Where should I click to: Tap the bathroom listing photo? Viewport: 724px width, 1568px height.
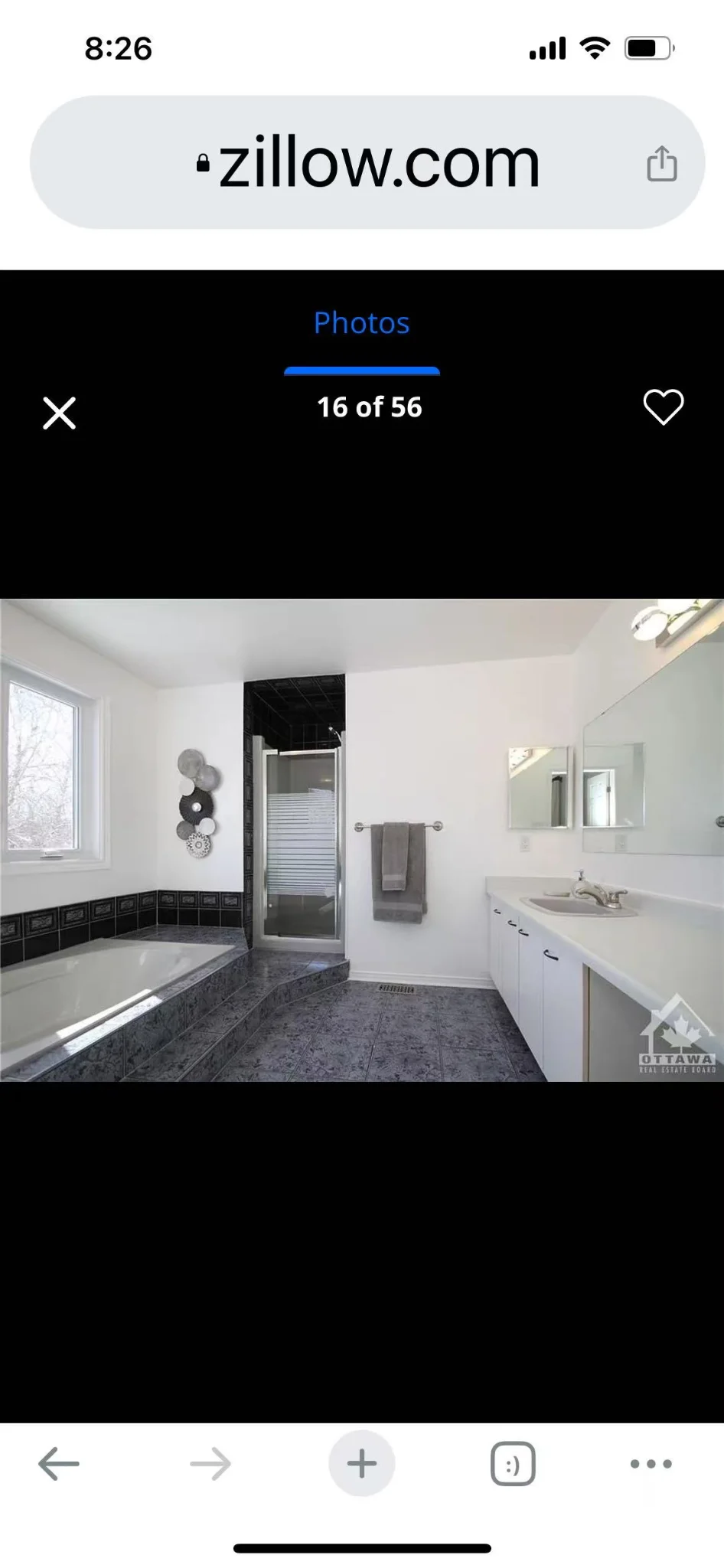tap(362, 840)
